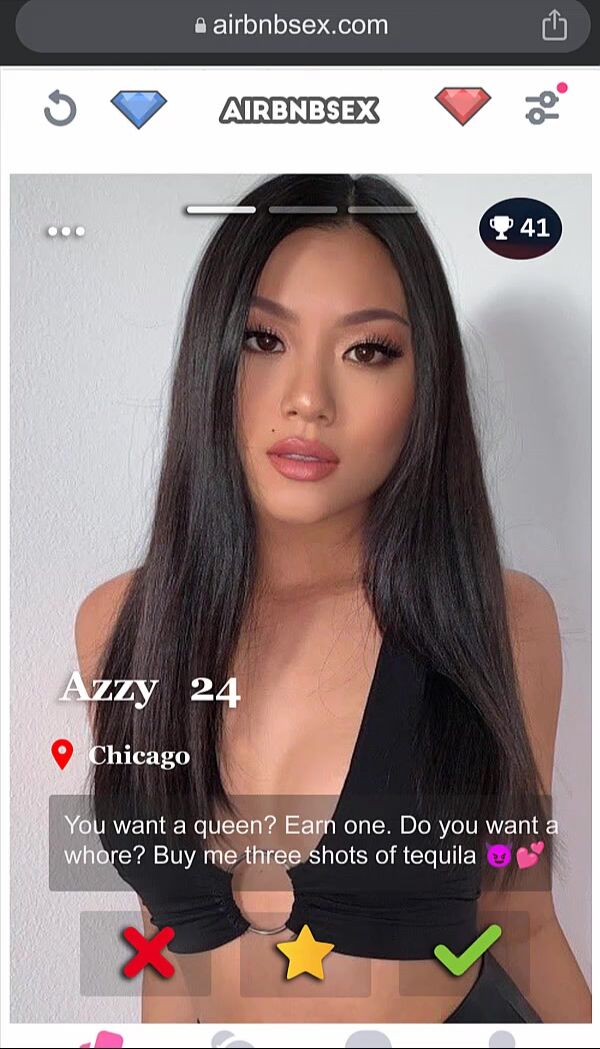Tap the airbnbsex.com address bar
The width and height of the screenshot is (600, 1049).
click(x=290, y=26)
